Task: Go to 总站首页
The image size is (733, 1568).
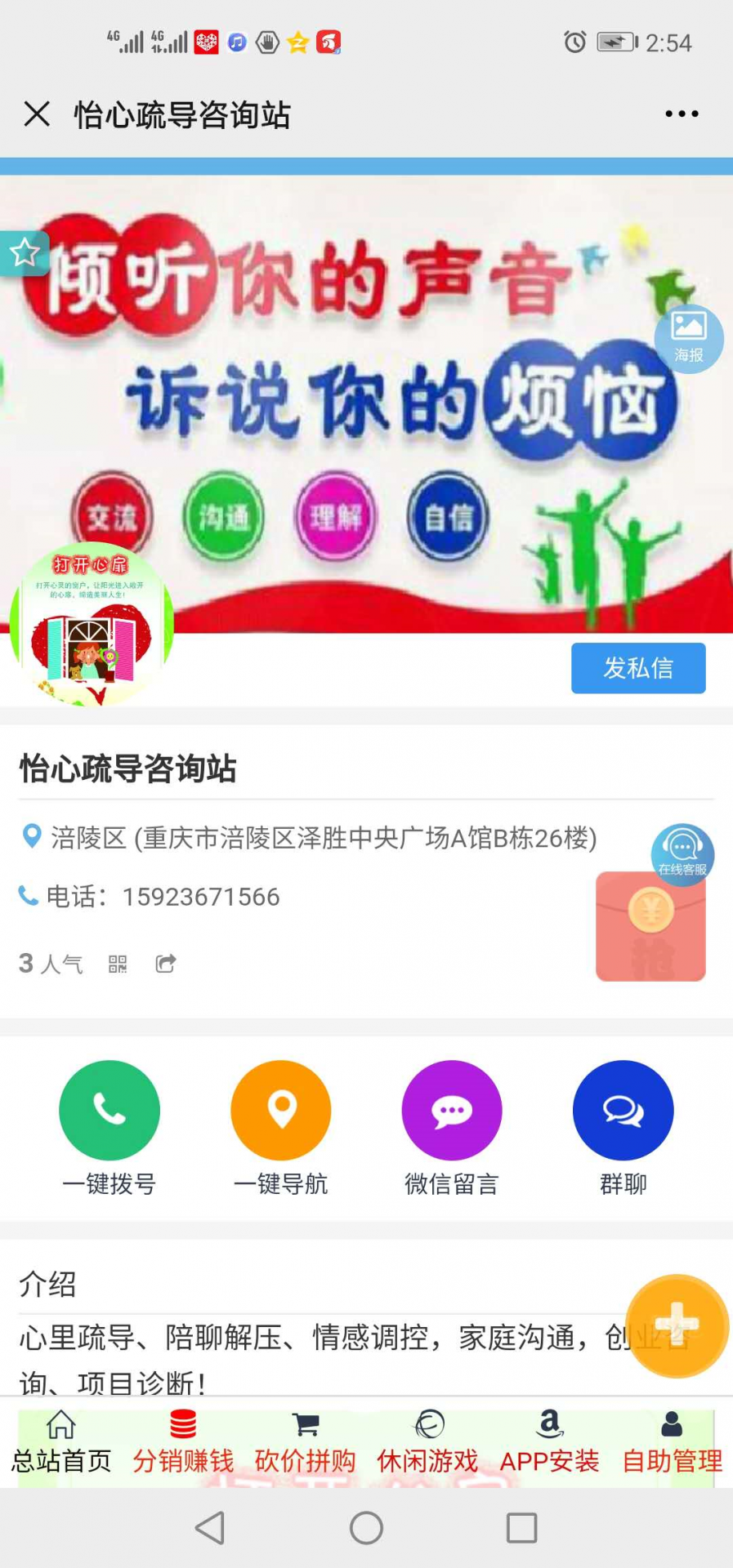Action: (61, 1443)
